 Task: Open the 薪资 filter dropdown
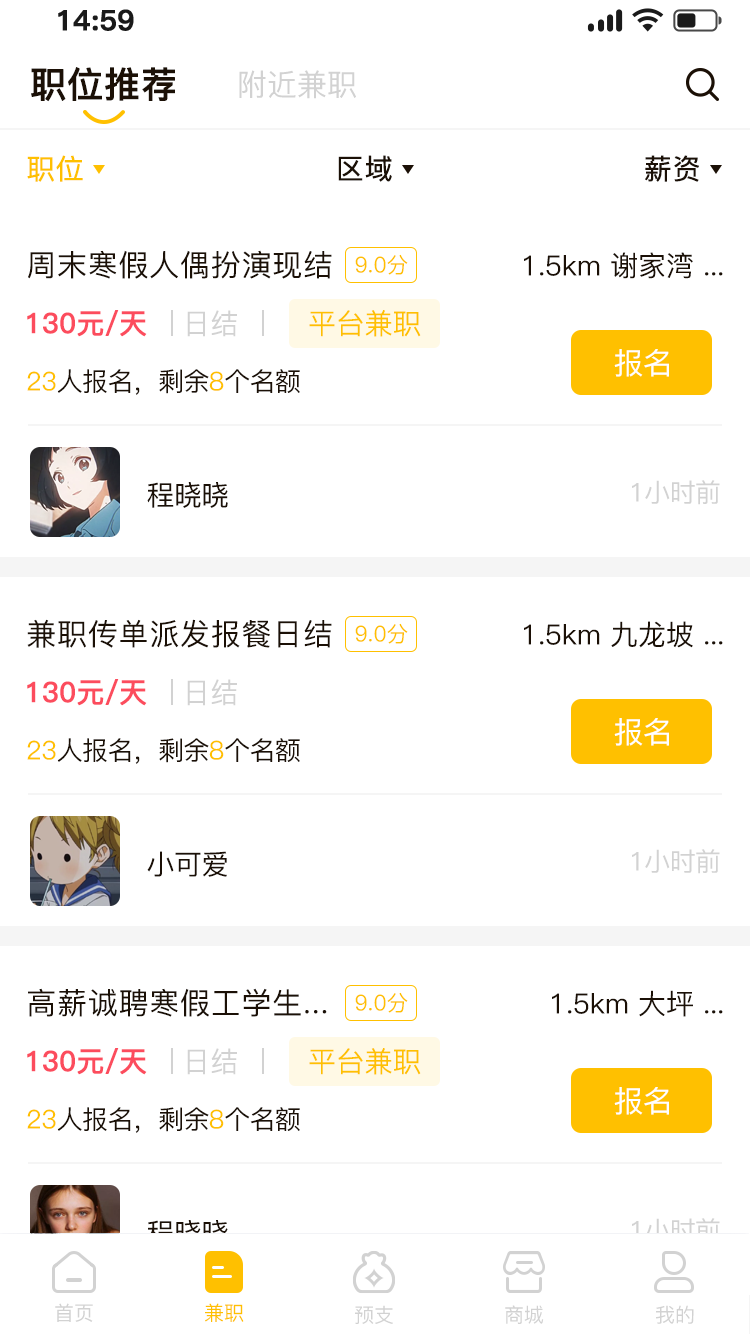click(682, 169)
